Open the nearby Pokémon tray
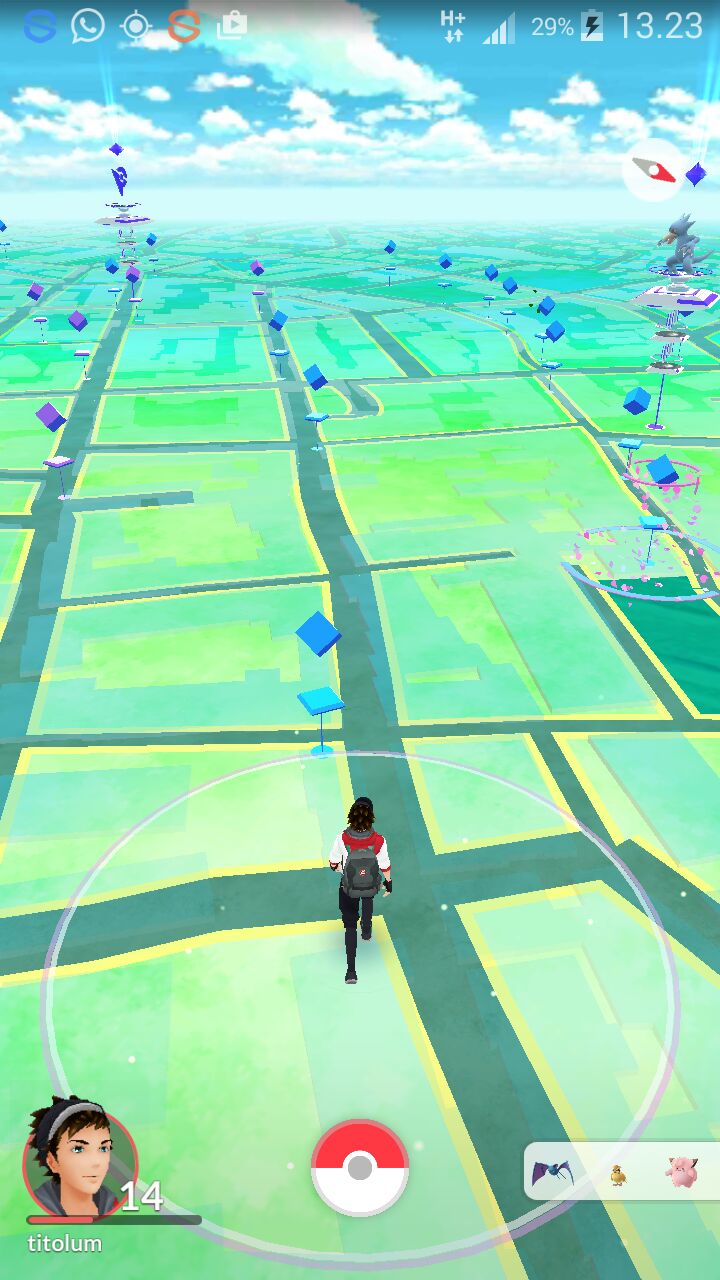Image resolution: width=720 pixels, height=1280 pixels. (x=622, y=1171)
